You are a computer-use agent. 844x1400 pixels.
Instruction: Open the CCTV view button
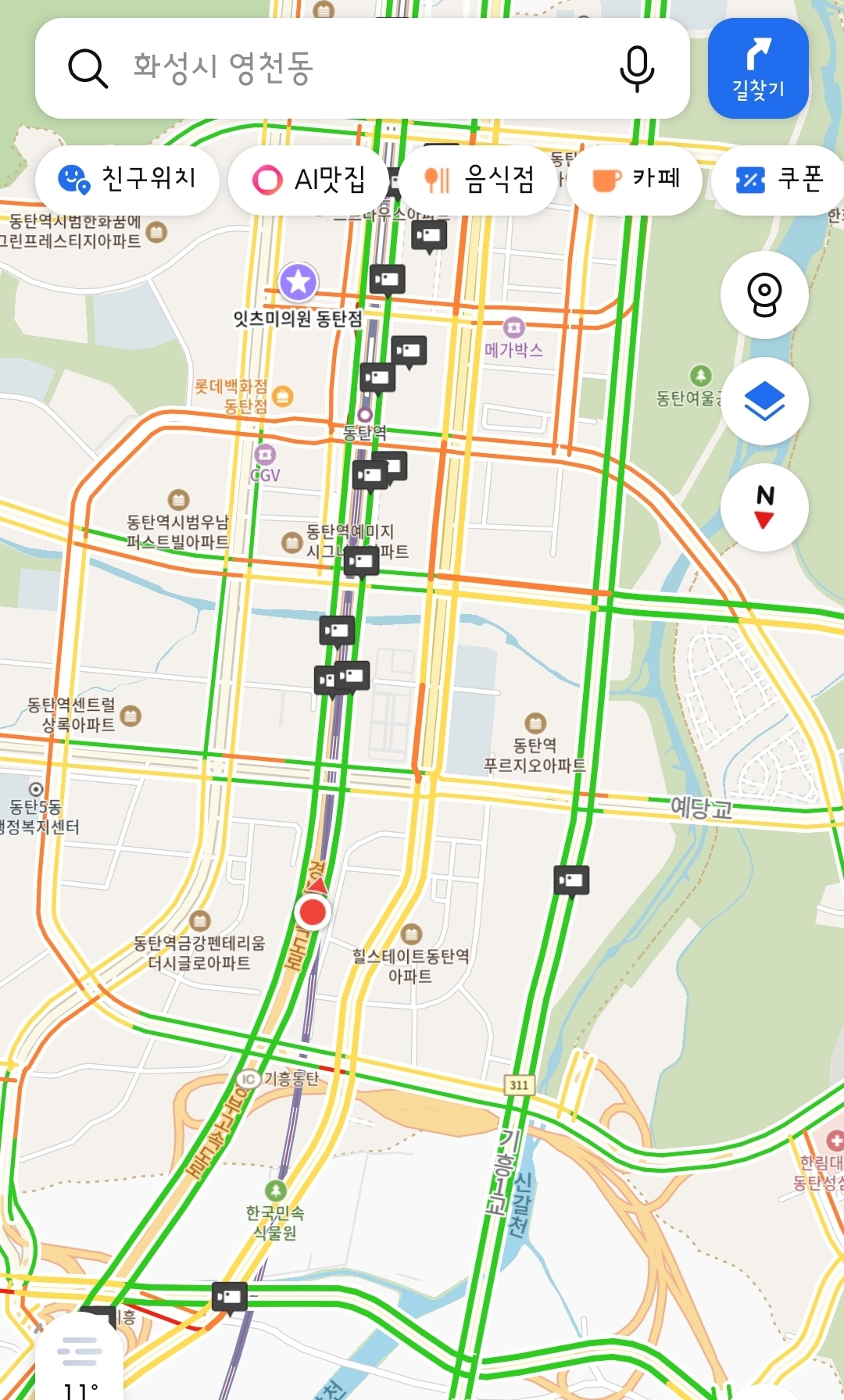[764, 295]
